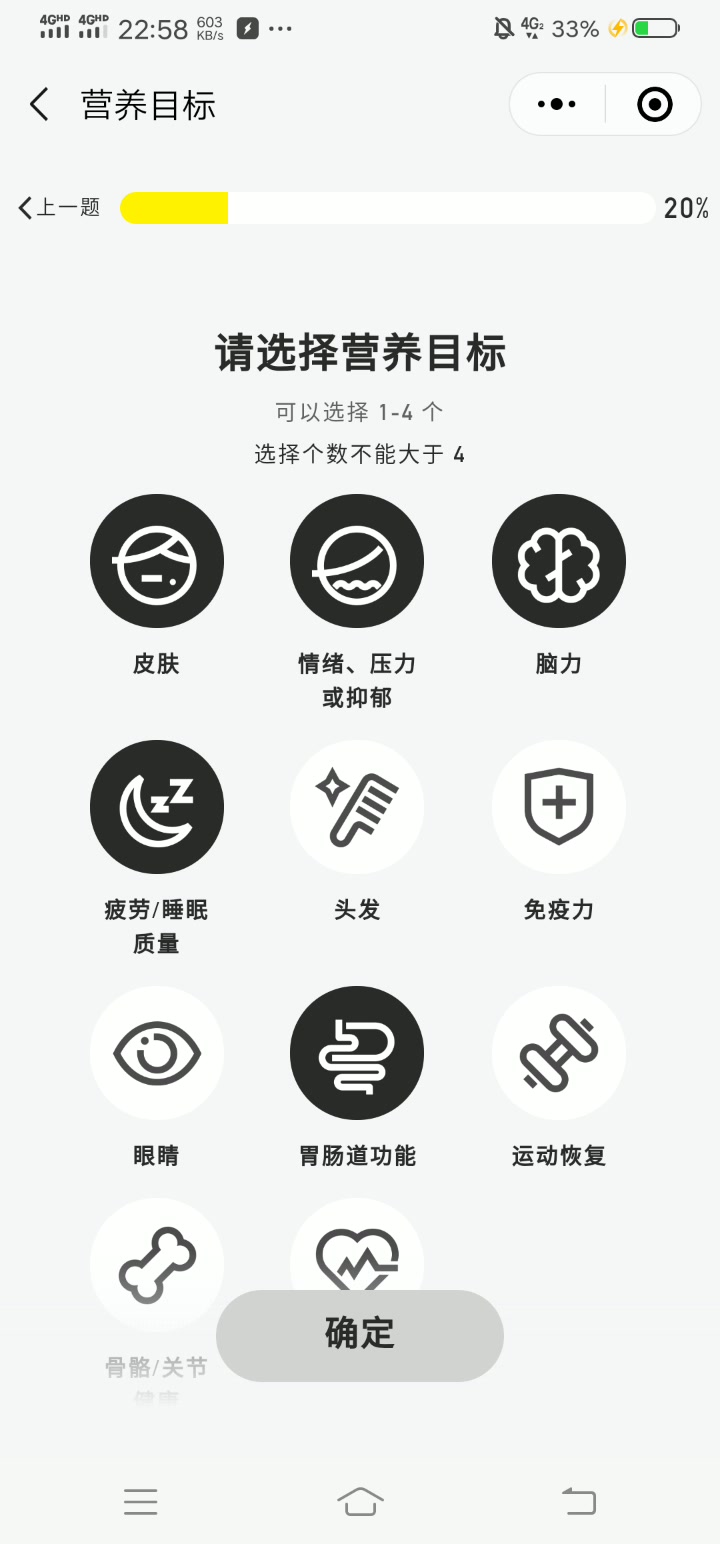Select the 眼睛 eye goal icon
The height and width of the screenshot is (1544, 720).
(157, 1053)
